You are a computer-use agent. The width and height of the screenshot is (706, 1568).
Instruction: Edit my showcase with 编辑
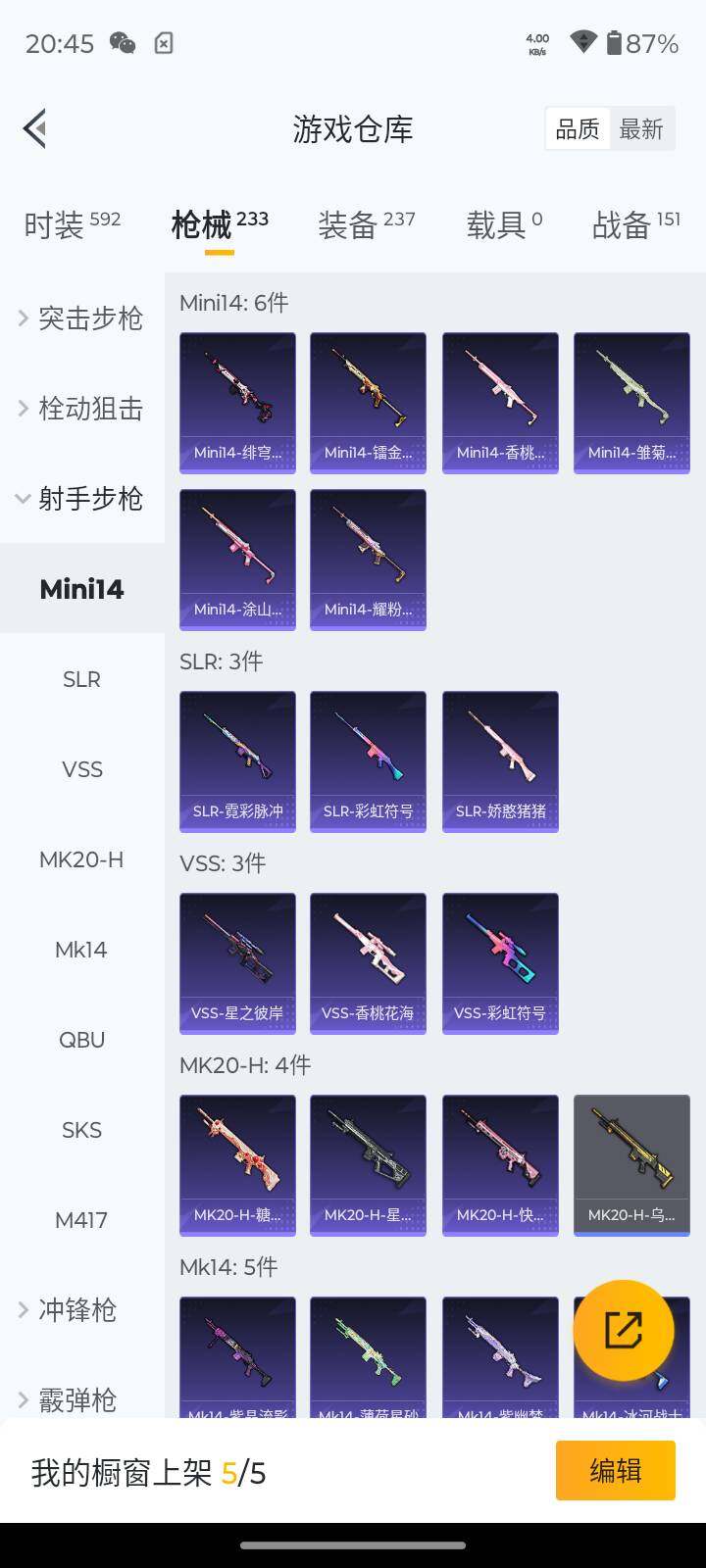point(615,1470)
